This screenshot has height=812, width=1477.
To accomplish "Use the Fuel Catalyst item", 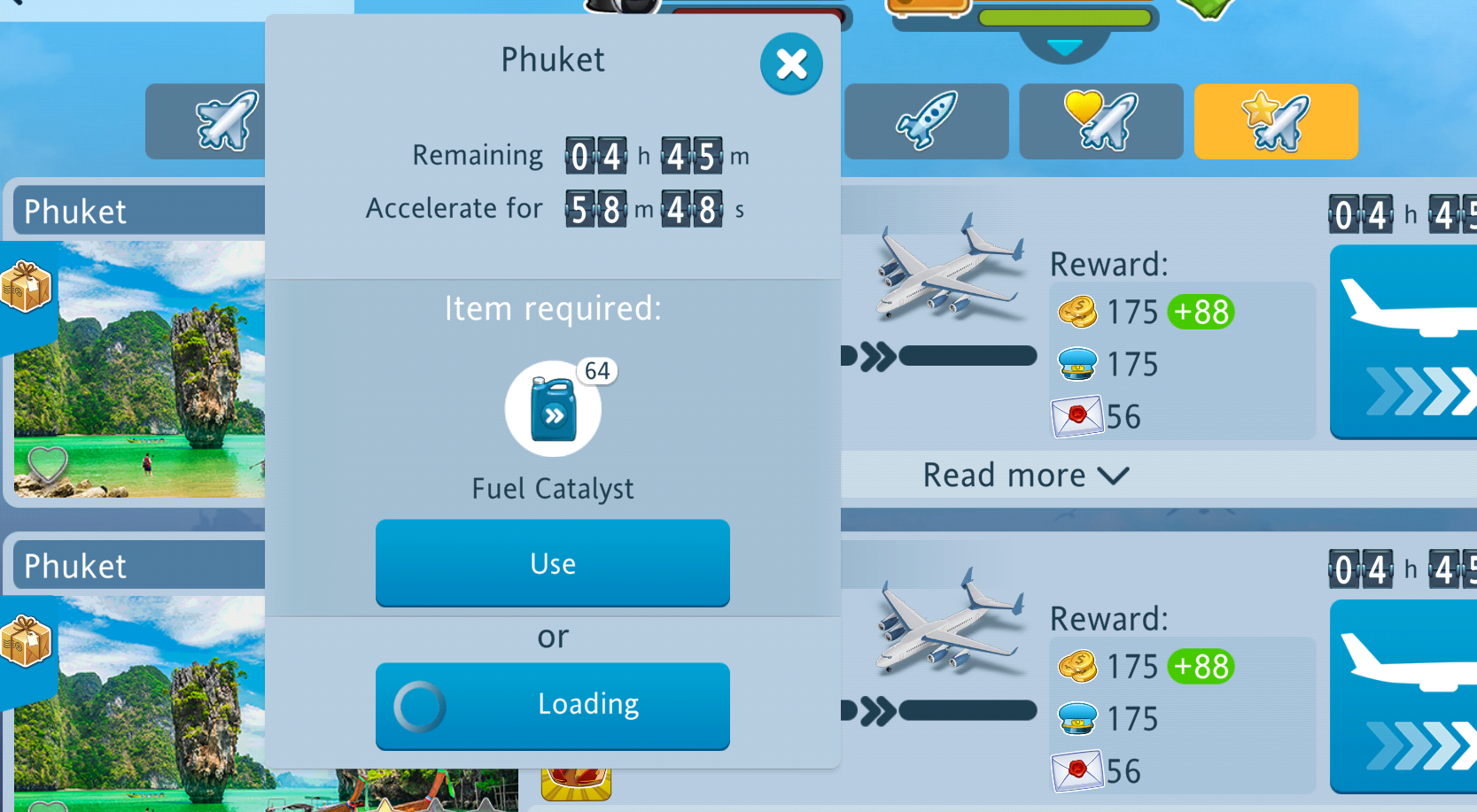I will click(x=552, y=563).
